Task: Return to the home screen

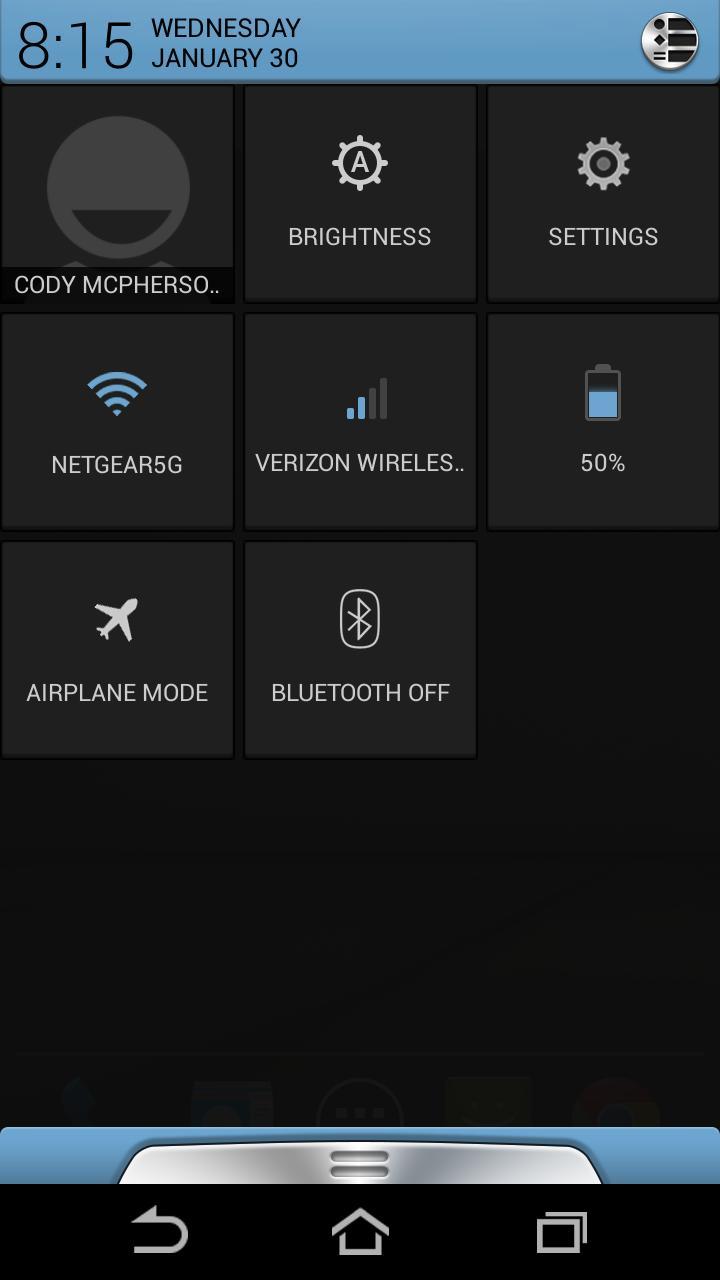Action: click(360, 1232)
